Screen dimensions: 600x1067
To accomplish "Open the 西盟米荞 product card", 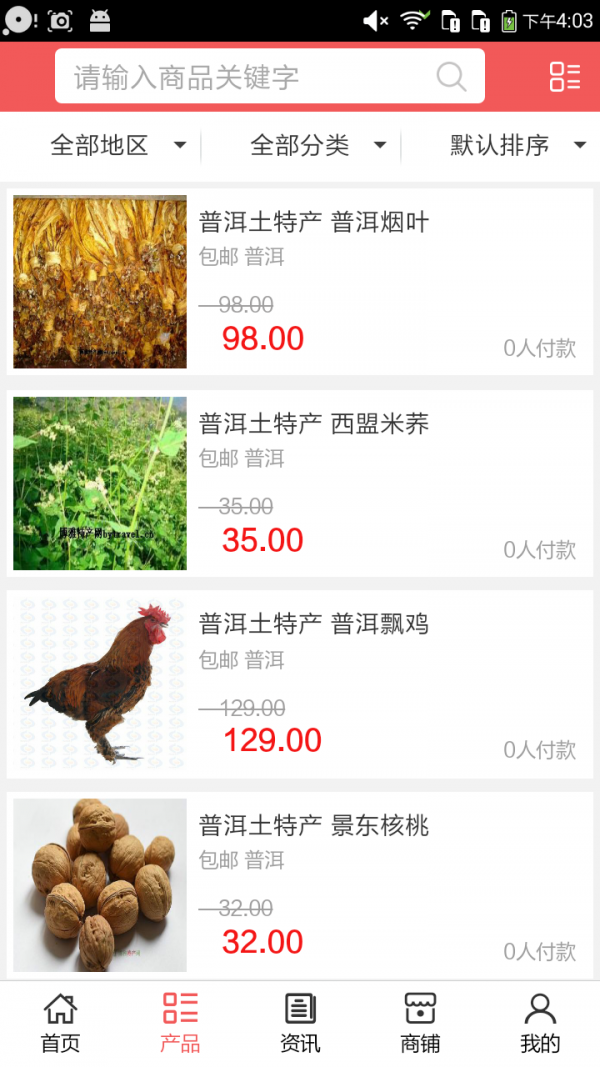I will point(300,484).
